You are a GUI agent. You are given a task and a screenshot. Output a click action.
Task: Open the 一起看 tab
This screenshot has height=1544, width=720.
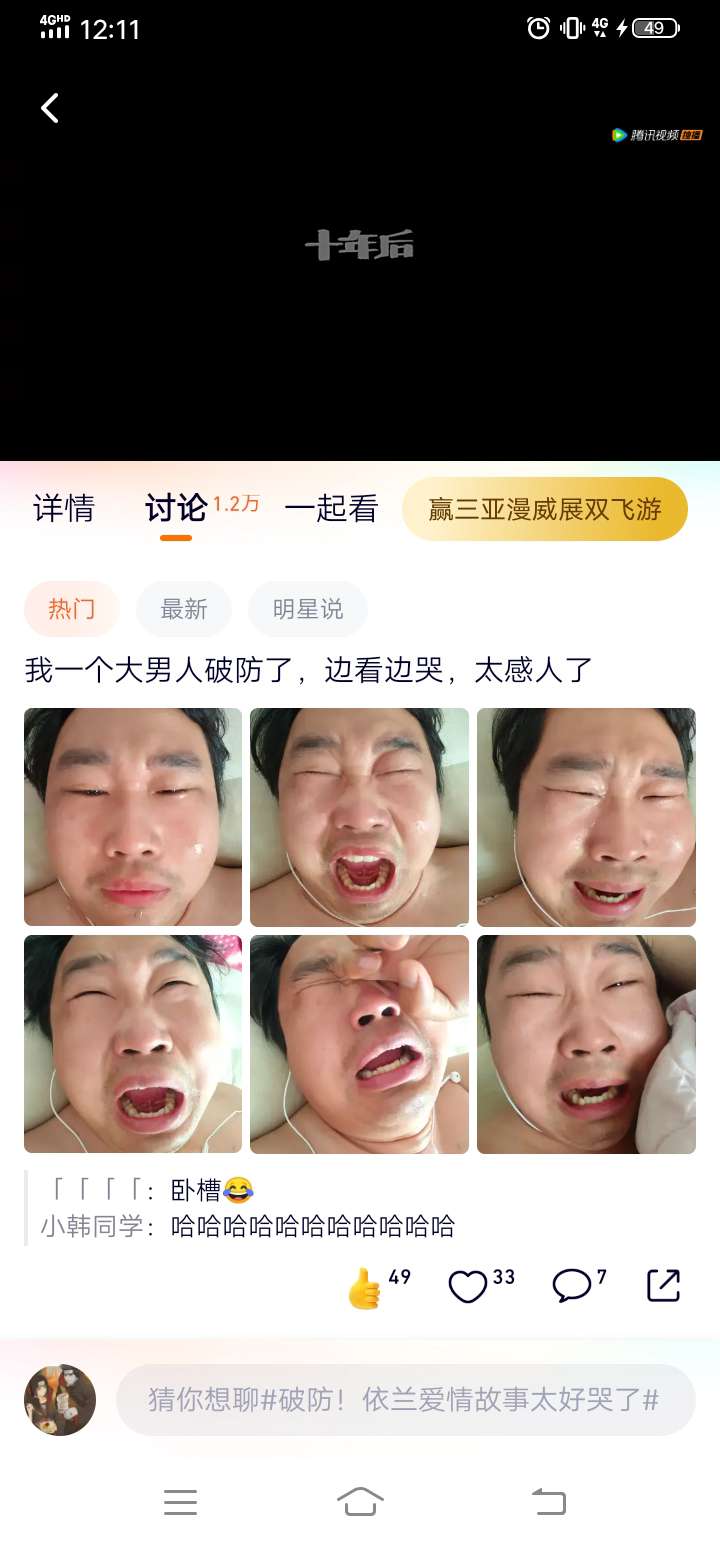[331, 509]
